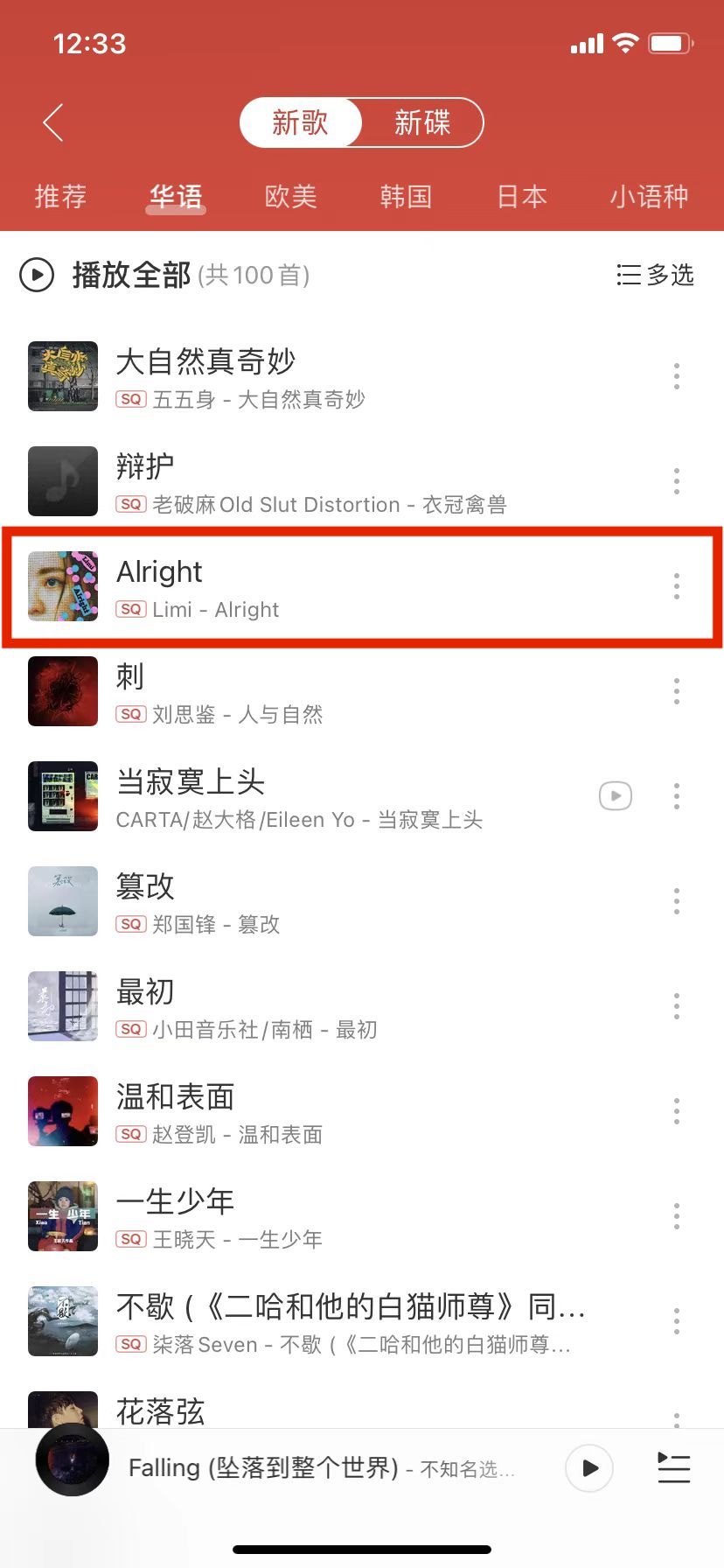The width and height of the screenshot is (724, 1568).
Task: Watch the video for 当寂寞上头
Action: point(616,796)
